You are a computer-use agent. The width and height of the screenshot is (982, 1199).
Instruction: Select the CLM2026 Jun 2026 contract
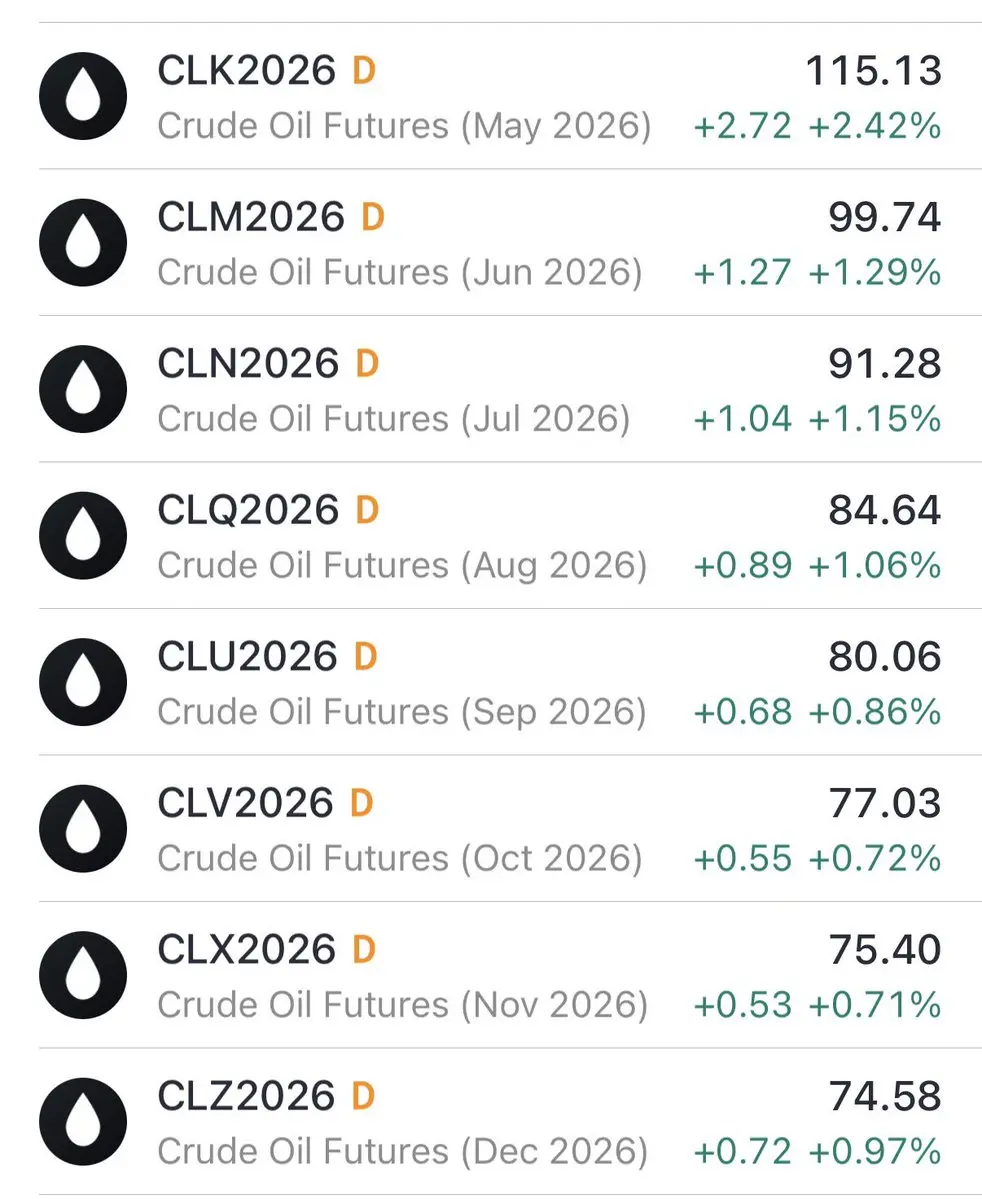tap(490, 243)
